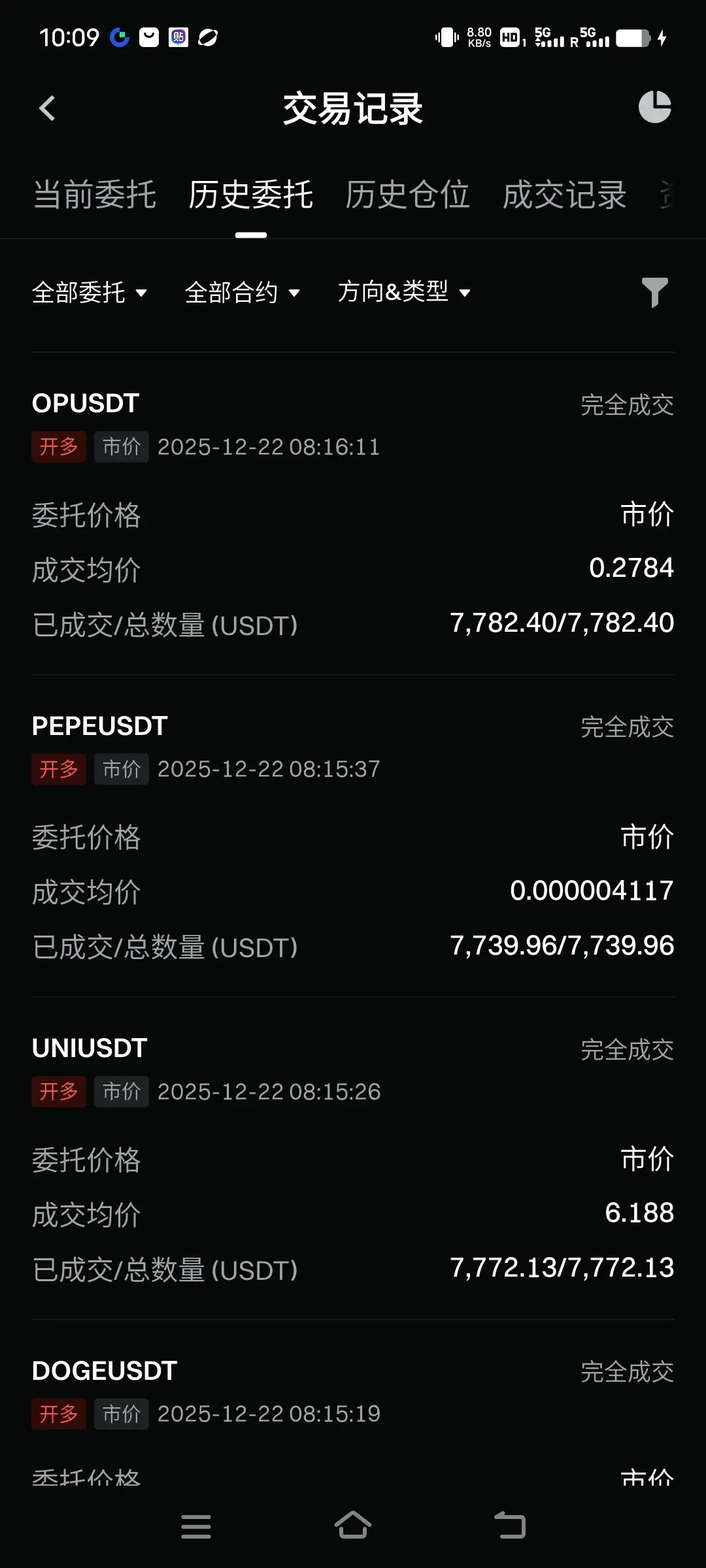Open the 方向&类型 dropdown

point(404,292)
